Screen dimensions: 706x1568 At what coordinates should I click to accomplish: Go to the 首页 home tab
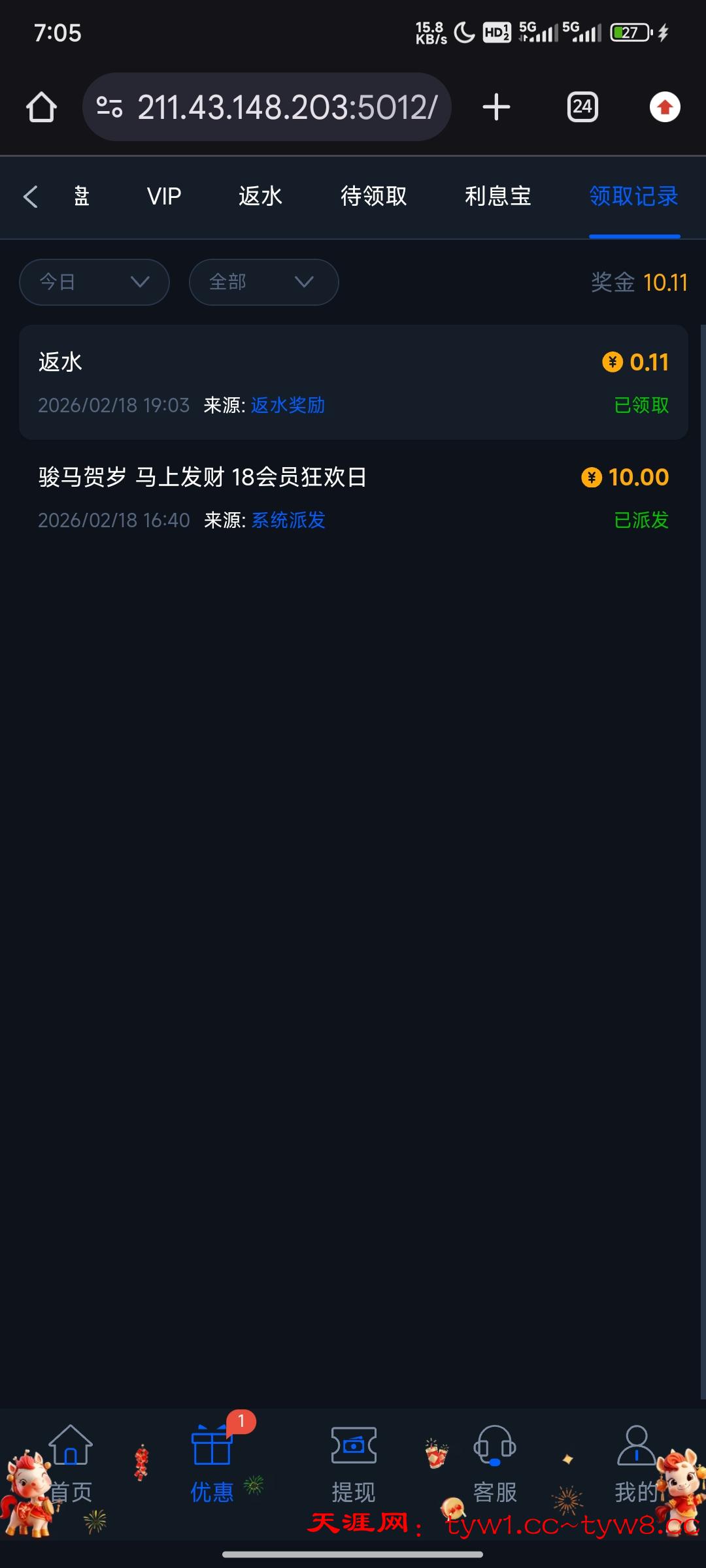[71, 1463]
